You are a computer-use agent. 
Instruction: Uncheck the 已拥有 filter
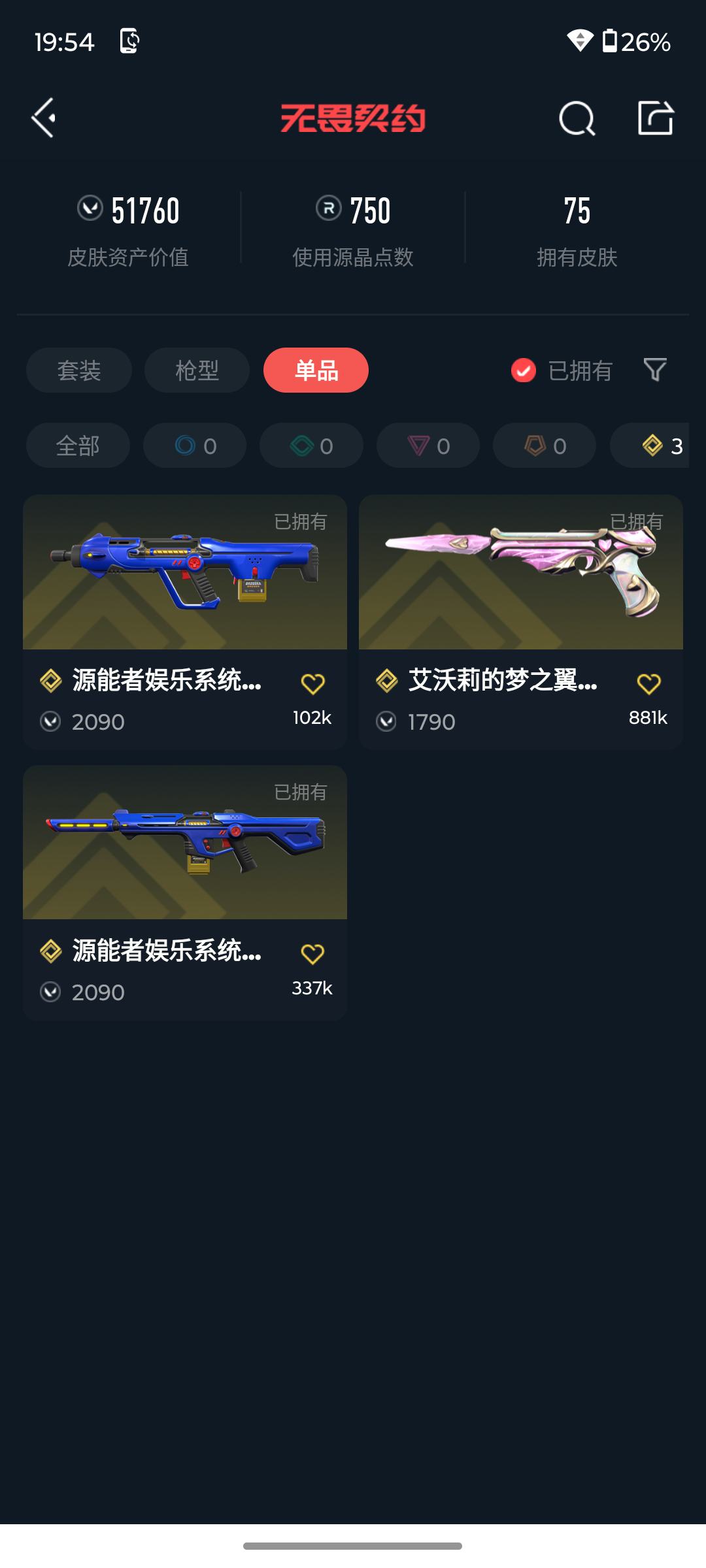click(524, 370)
